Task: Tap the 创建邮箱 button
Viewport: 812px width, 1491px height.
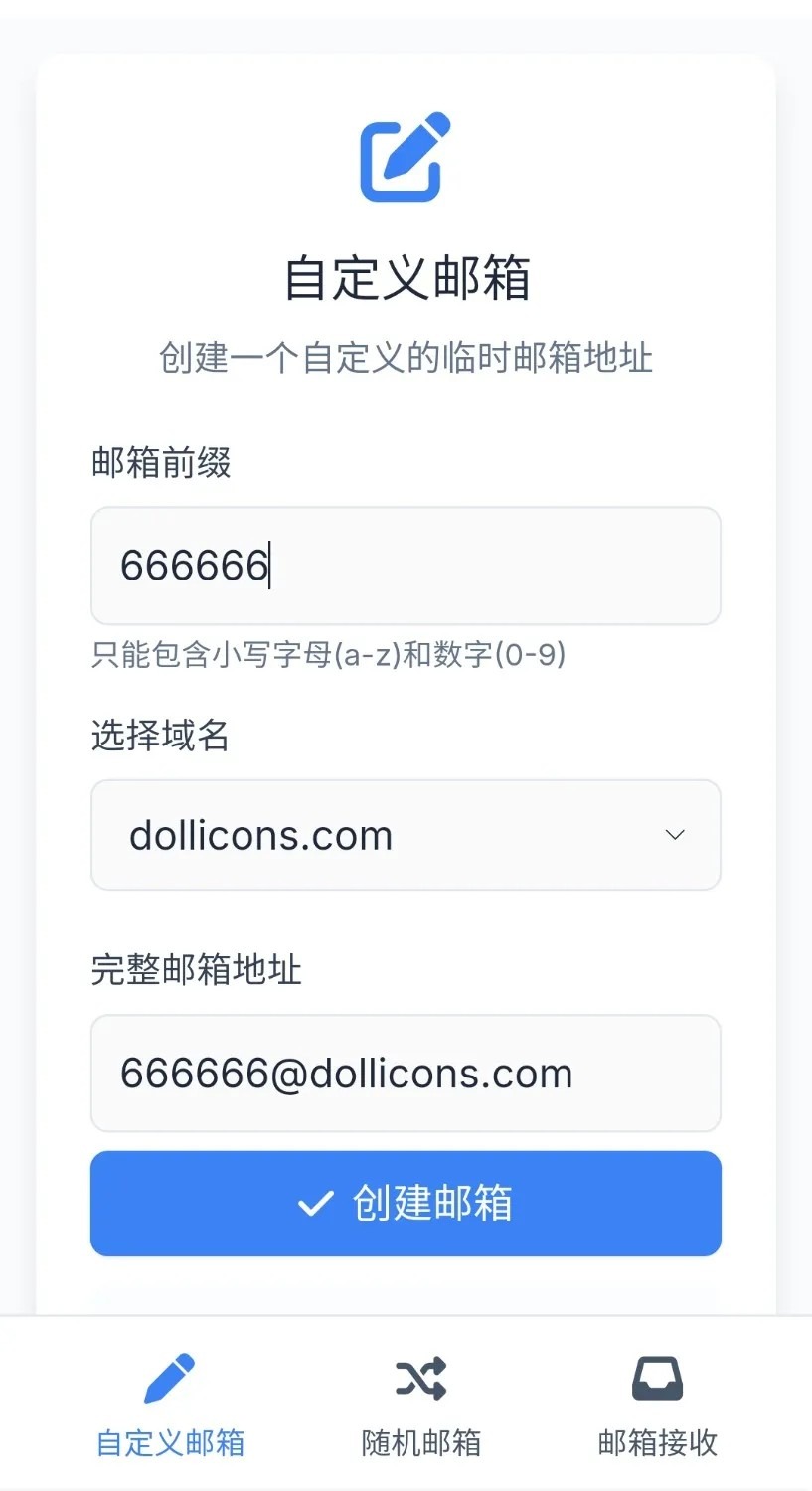Action: click(405, 1204)
